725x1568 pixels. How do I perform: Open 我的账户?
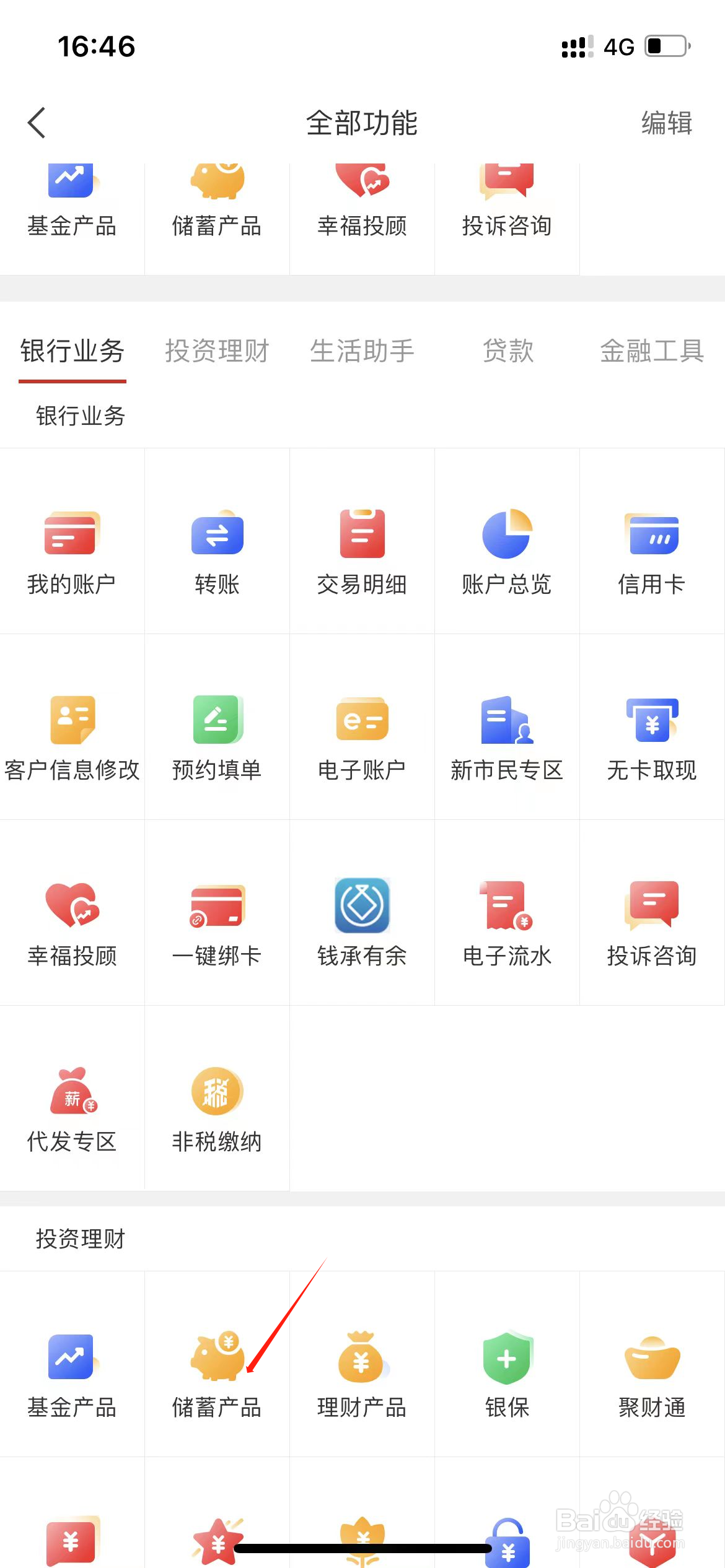[x=72, y=541]
